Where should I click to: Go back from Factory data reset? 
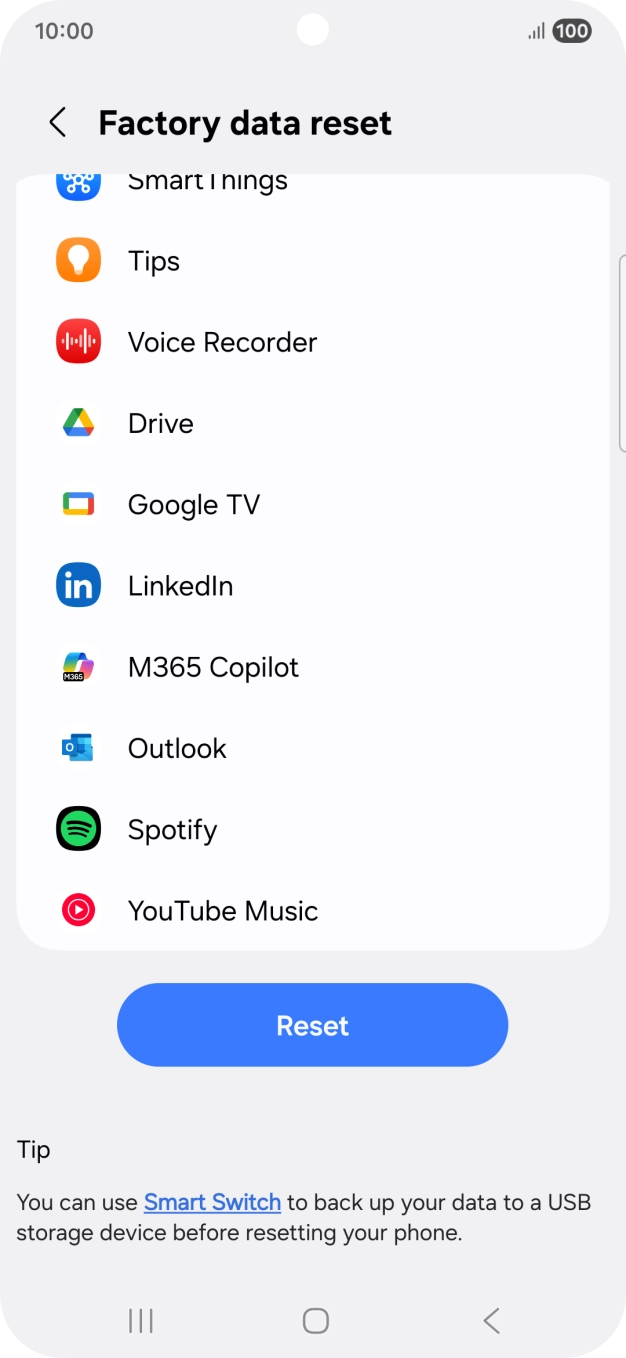58,123
